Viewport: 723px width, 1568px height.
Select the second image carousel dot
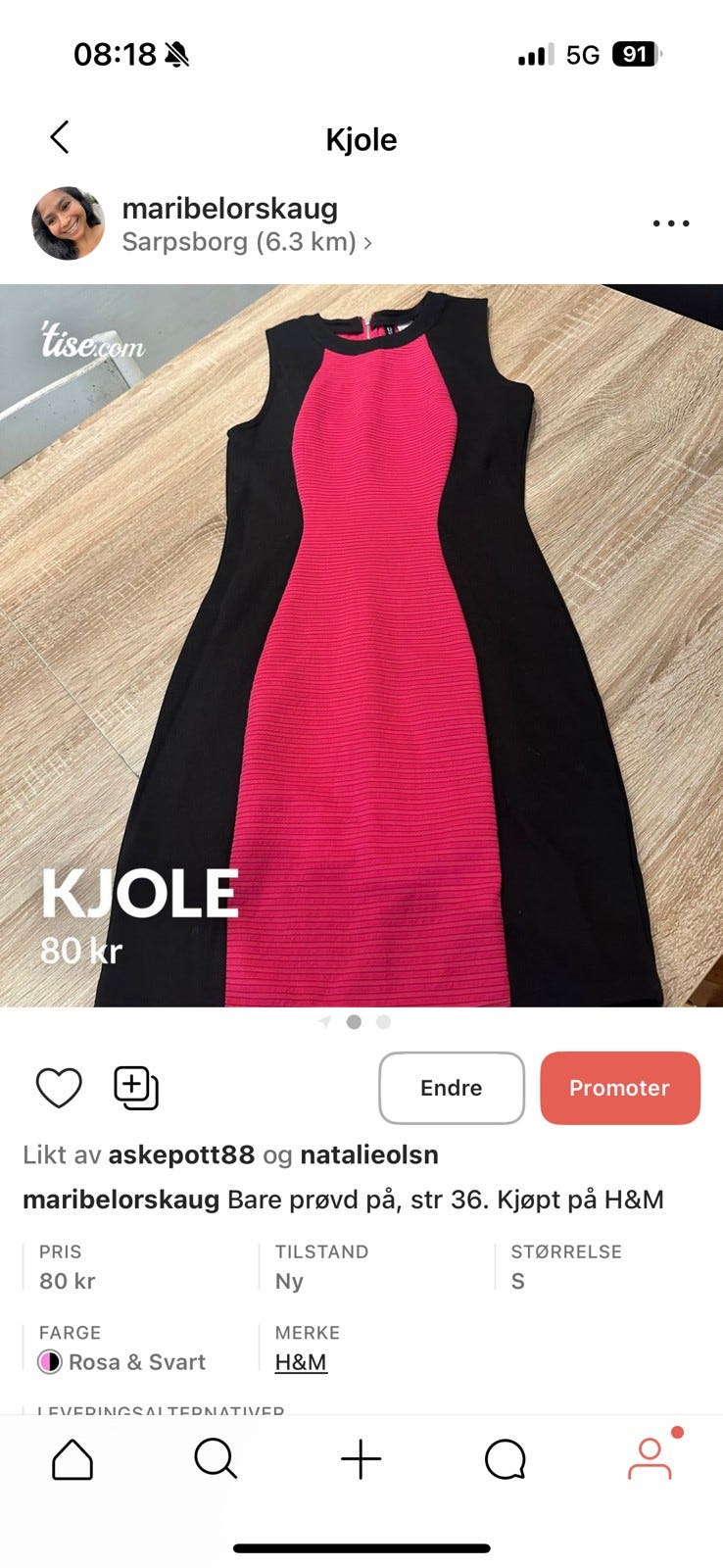(354, 1021)
